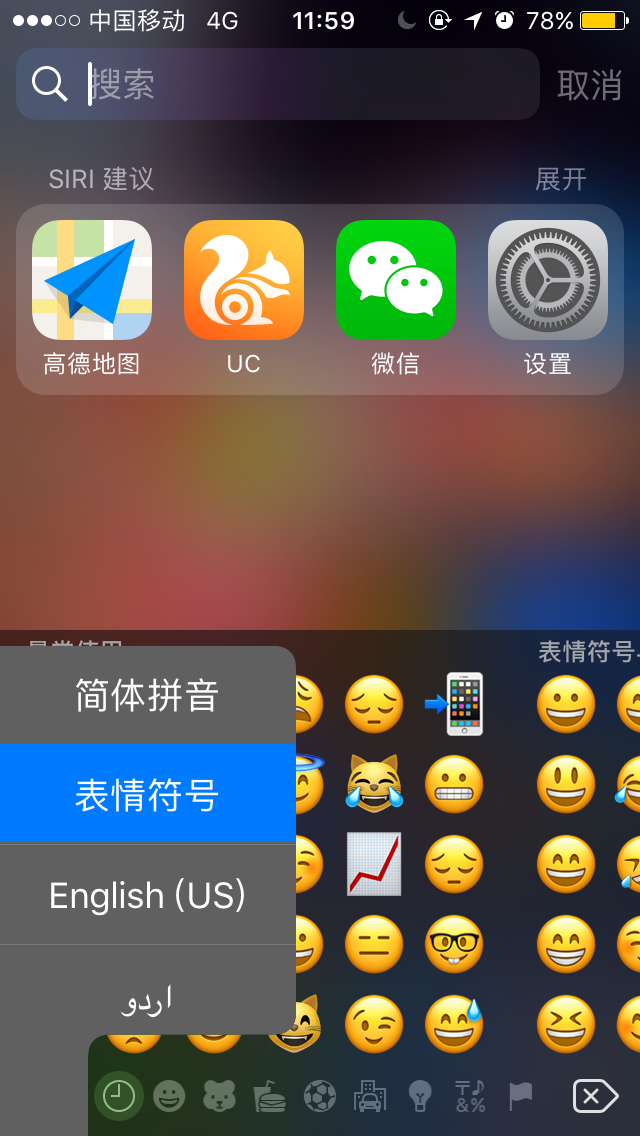Open the 设置 app
Image resolution: width=640 pixels, height=1136 pixels.
pyautogui.click(x=548, y=281)
